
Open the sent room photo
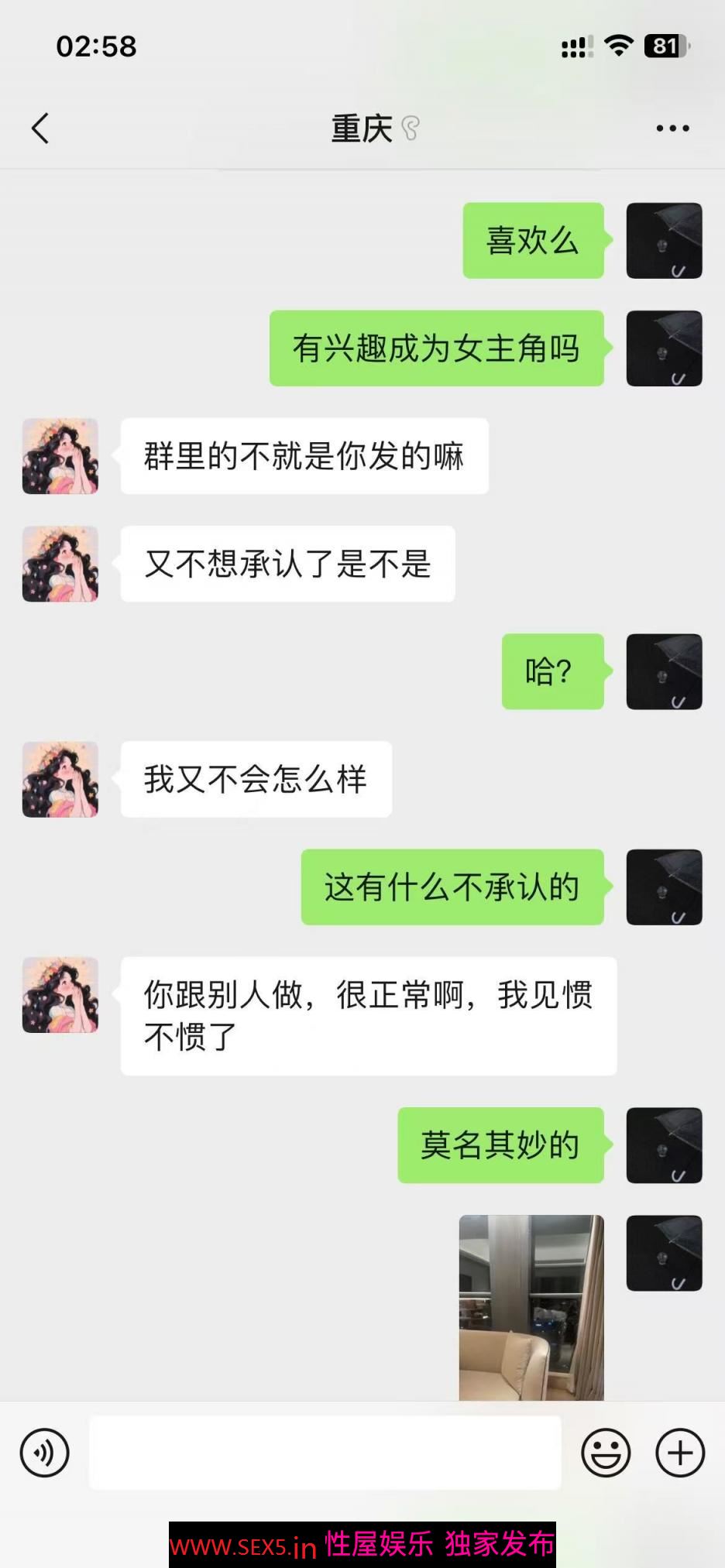pyautogui.click(x=531, y=1307)
